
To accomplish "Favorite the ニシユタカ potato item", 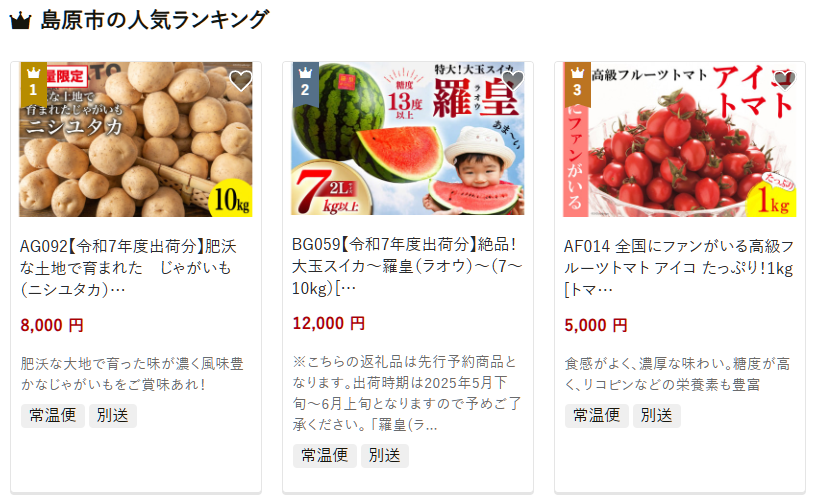I will 240,81.
